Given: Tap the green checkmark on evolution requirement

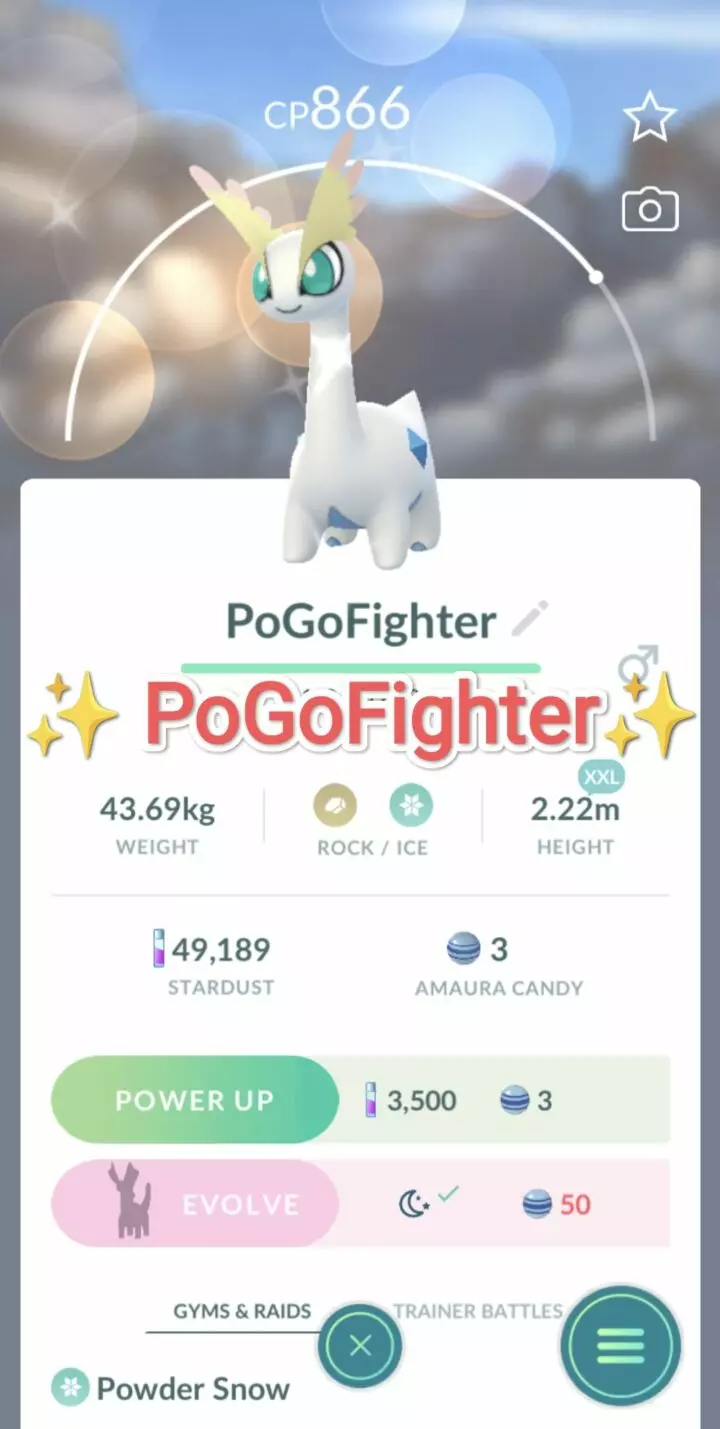Looking at the screenshot, I should tap(449, 1192).
